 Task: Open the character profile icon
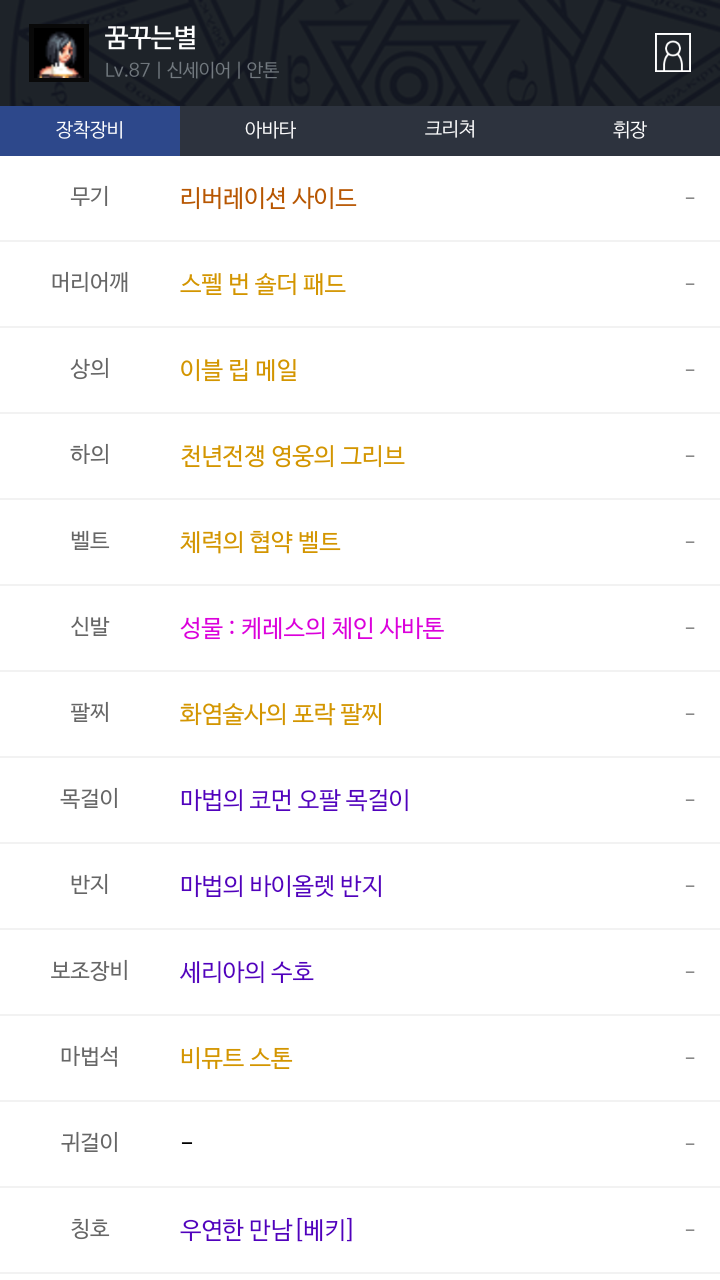pos(673,53)
